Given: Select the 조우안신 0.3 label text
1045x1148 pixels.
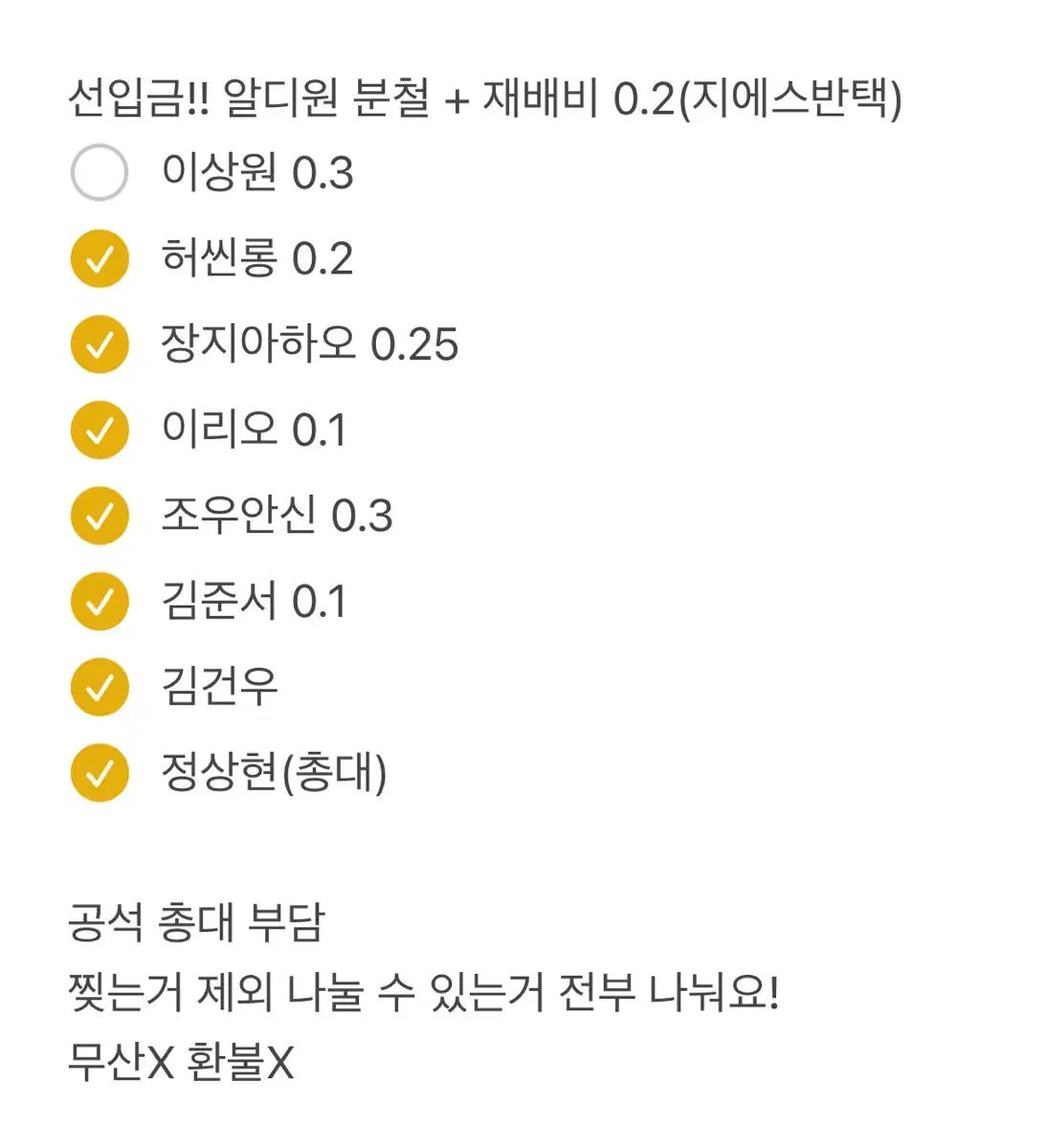Looking at the screenshot, I should 279,515.
